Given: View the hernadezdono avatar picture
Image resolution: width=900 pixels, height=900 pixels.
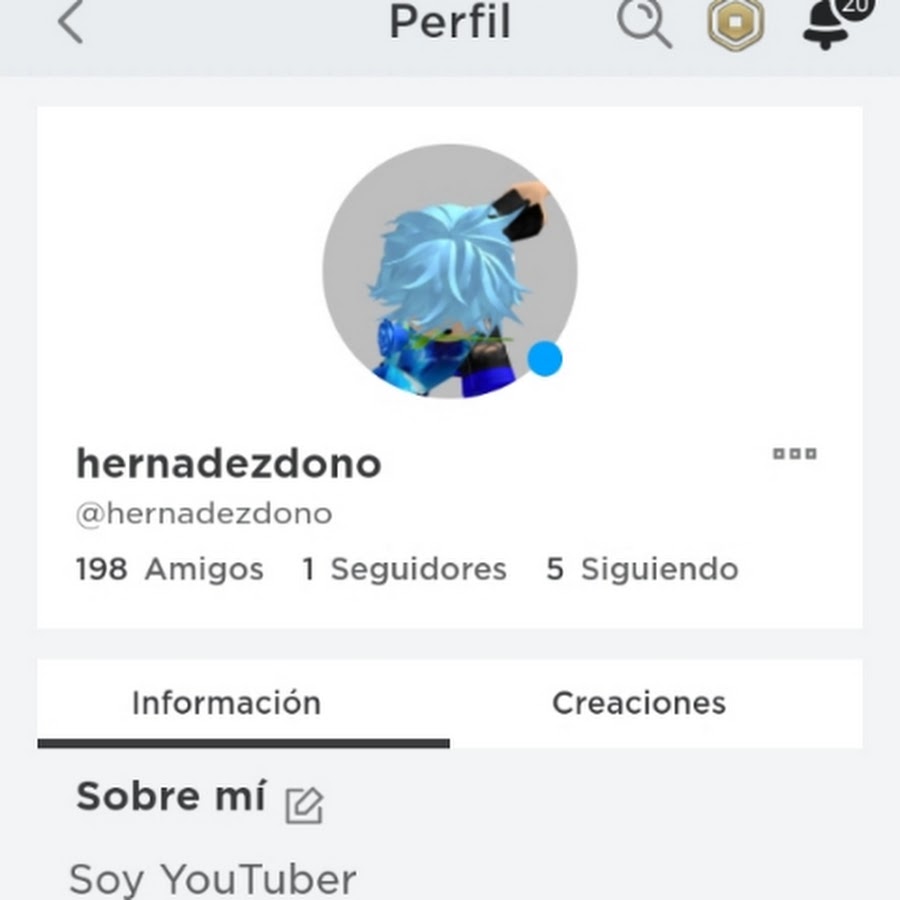Looking at the screenshot, I should point(449,271).
